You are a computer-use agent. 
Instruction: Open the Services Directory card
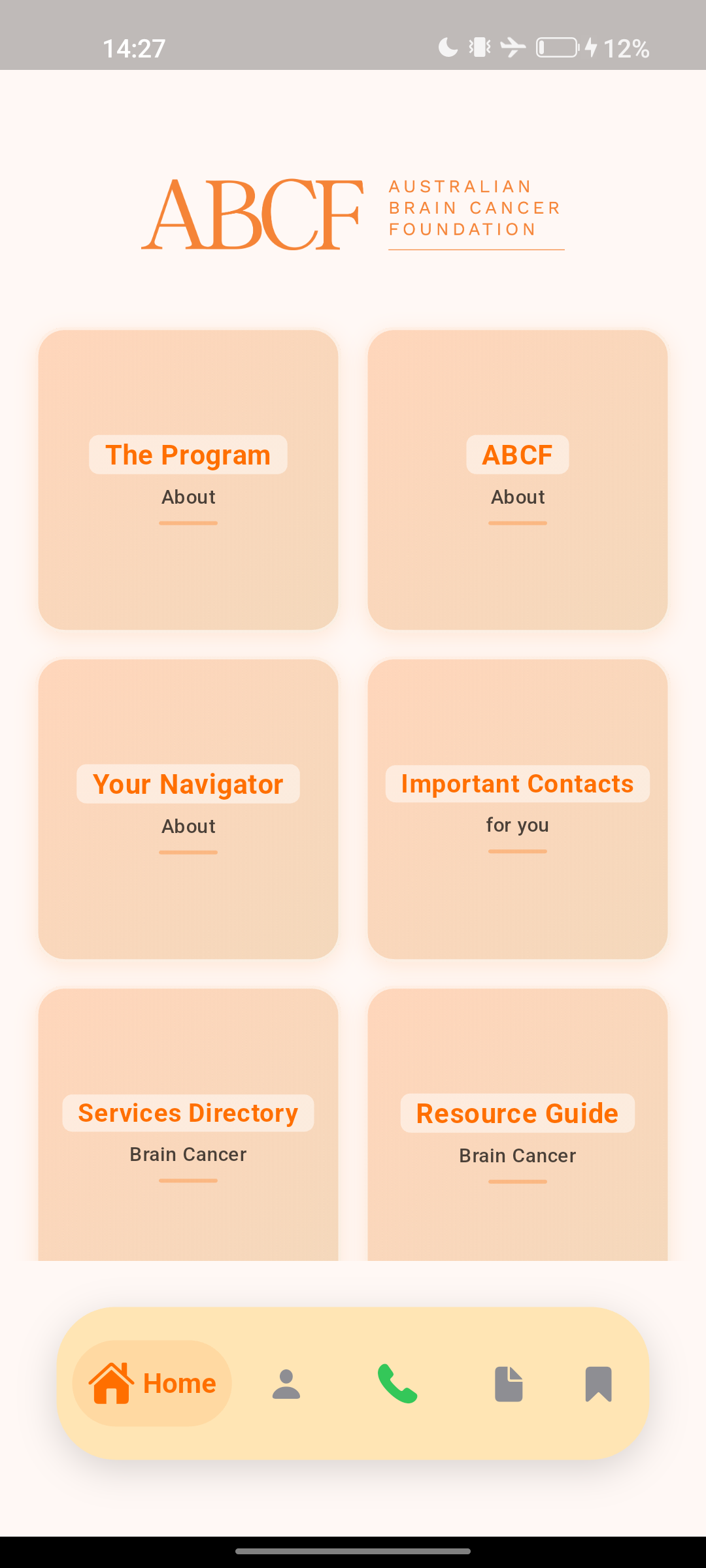tap(188, 1125)
